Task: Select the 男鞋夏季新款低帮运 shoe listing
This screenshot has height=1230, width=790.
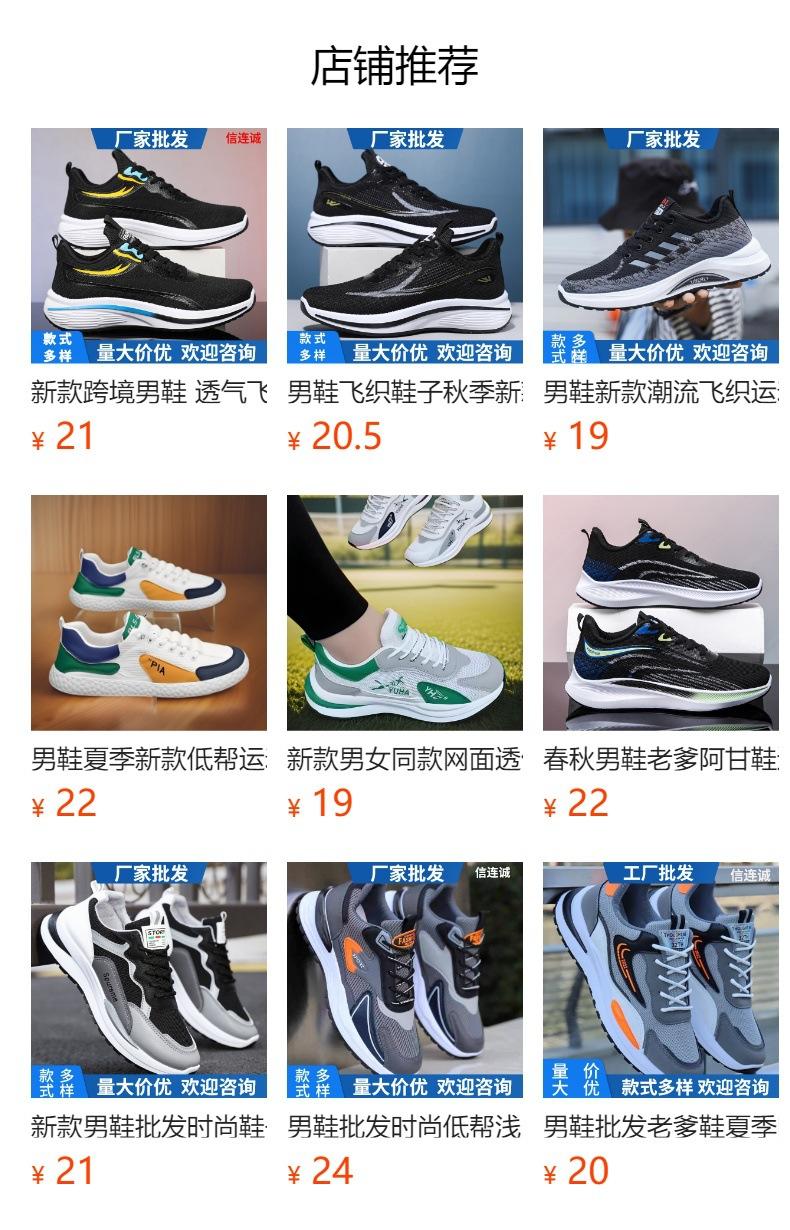Action: 149,658
